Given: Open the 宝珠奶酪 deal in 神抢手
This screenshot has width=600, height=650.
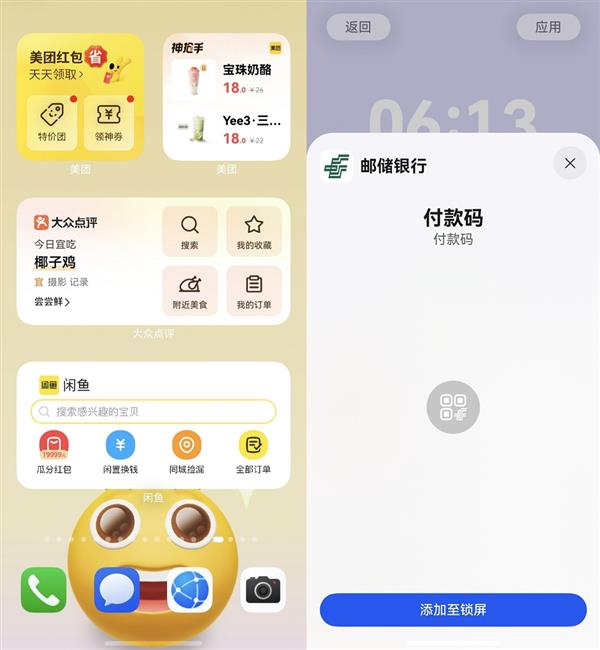Looking at the screenshot, I should tap(227, 80).
